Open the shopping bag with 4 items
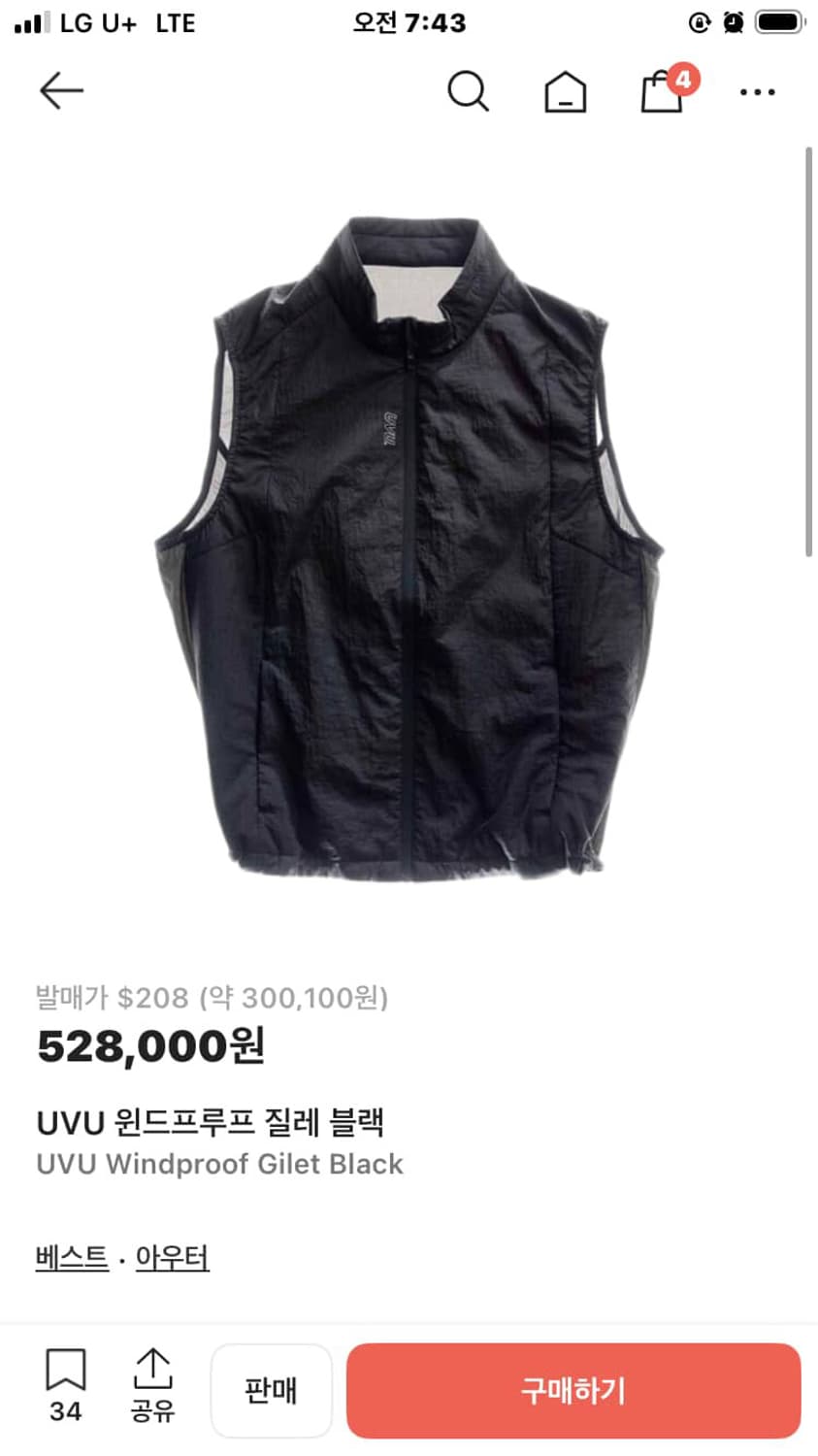 click(x=663, y=91)
